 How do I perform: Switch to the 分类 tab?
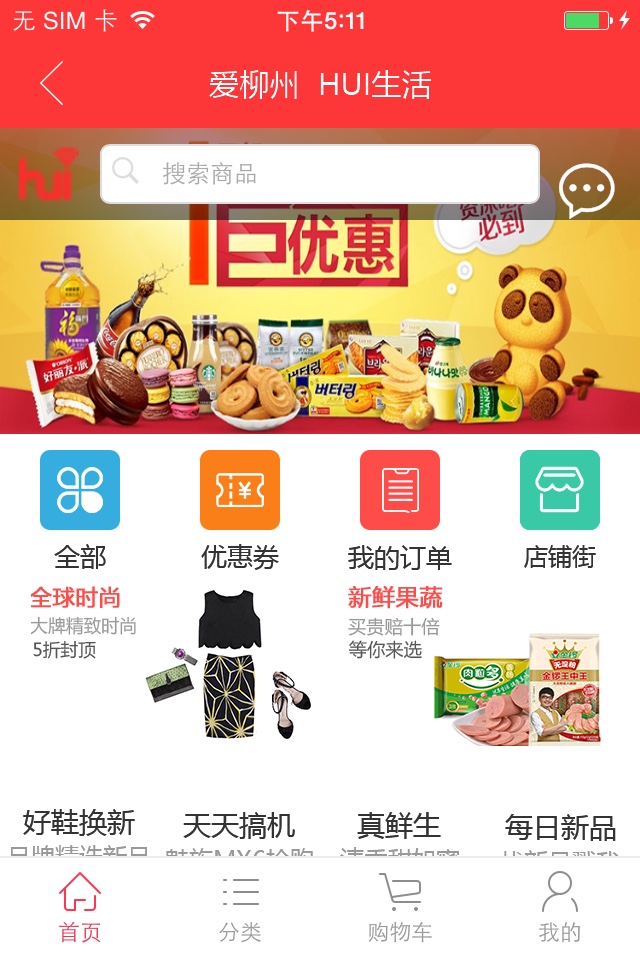(x=240, y=908)
